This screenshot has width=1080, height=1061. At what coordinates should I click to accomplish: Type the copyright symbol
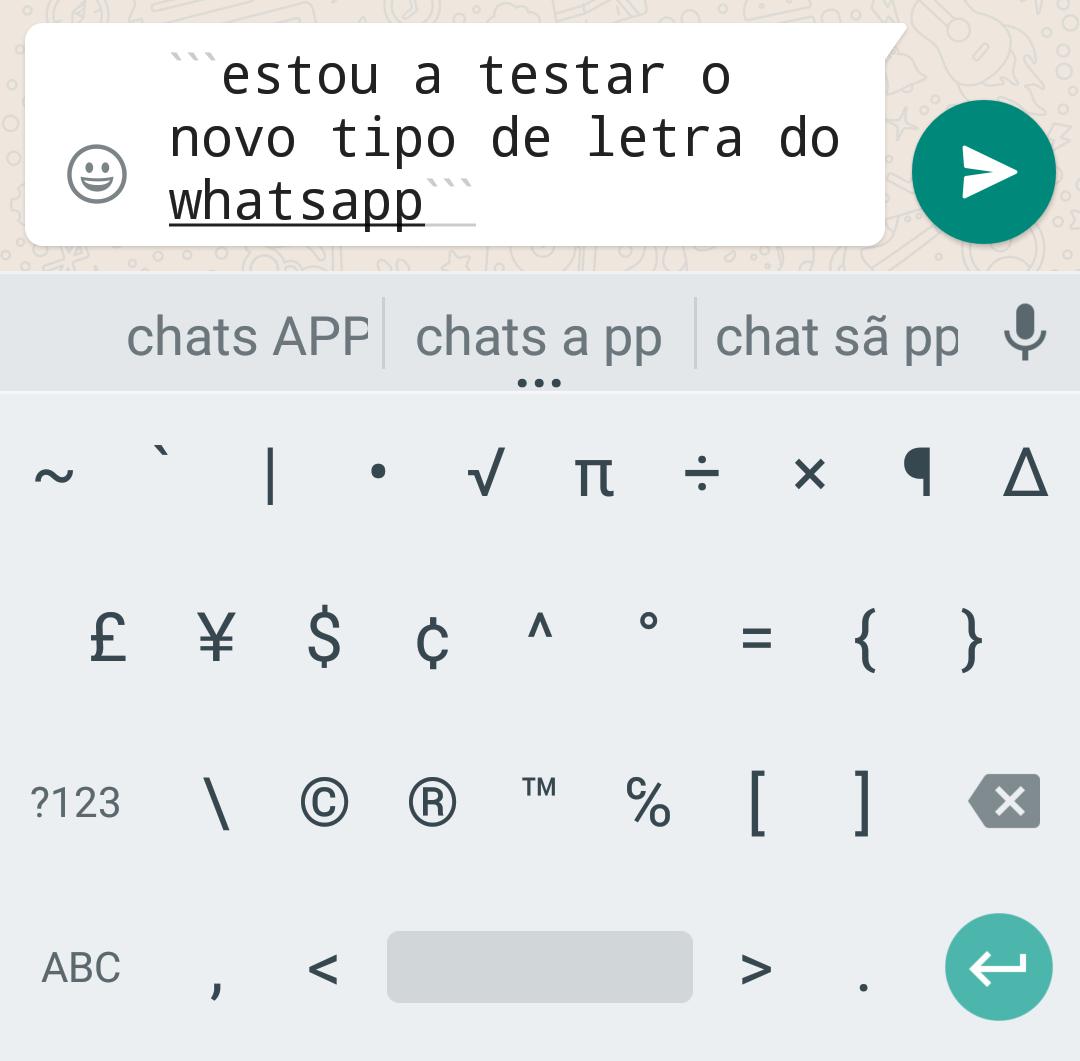(324, 802)
